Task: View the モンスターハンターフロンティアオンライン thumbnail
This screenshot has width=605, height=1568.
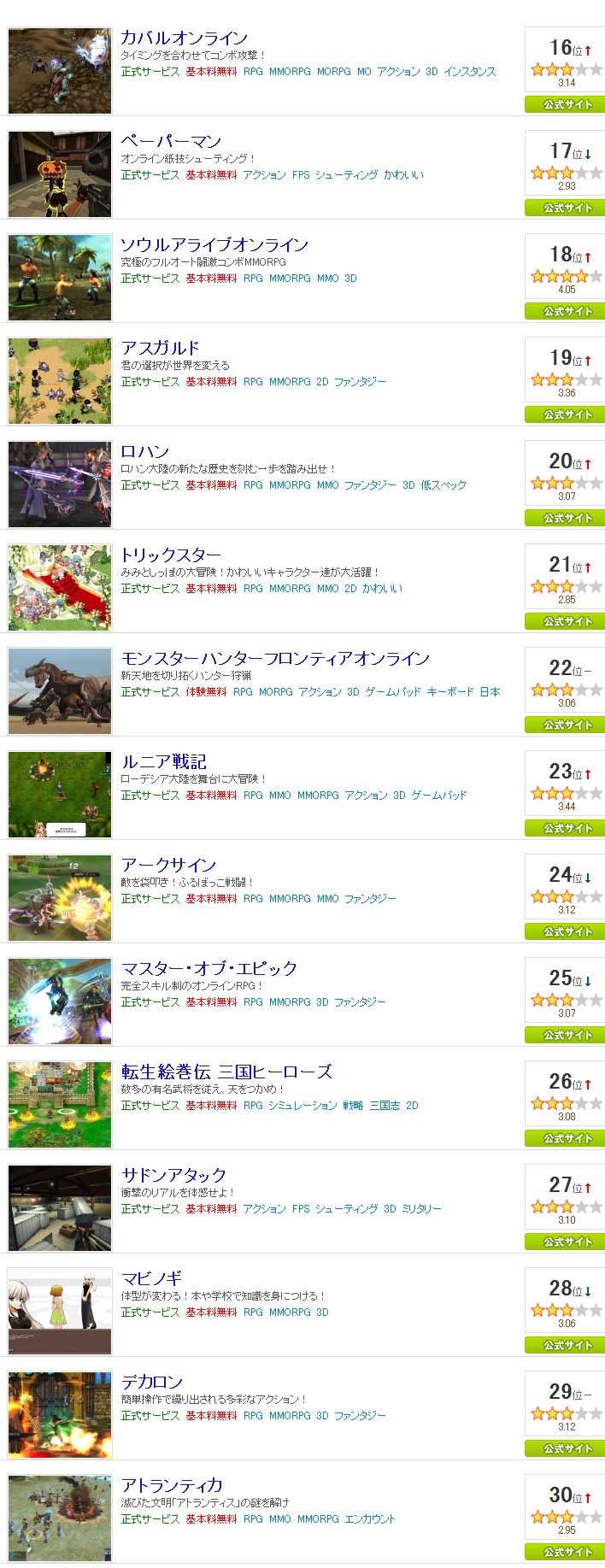Action: (60, 691)
